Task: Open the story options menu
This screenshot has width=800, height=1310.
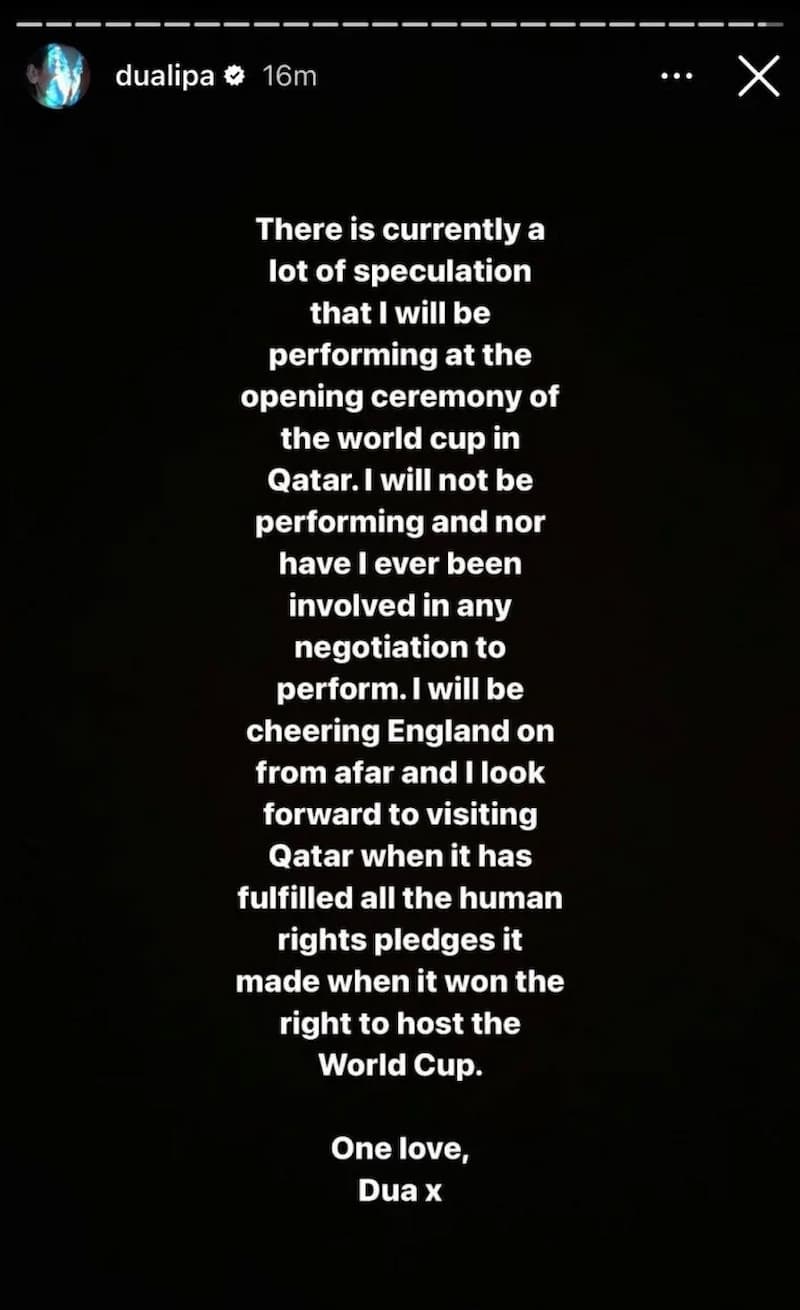Action: [x=677, y=77]
